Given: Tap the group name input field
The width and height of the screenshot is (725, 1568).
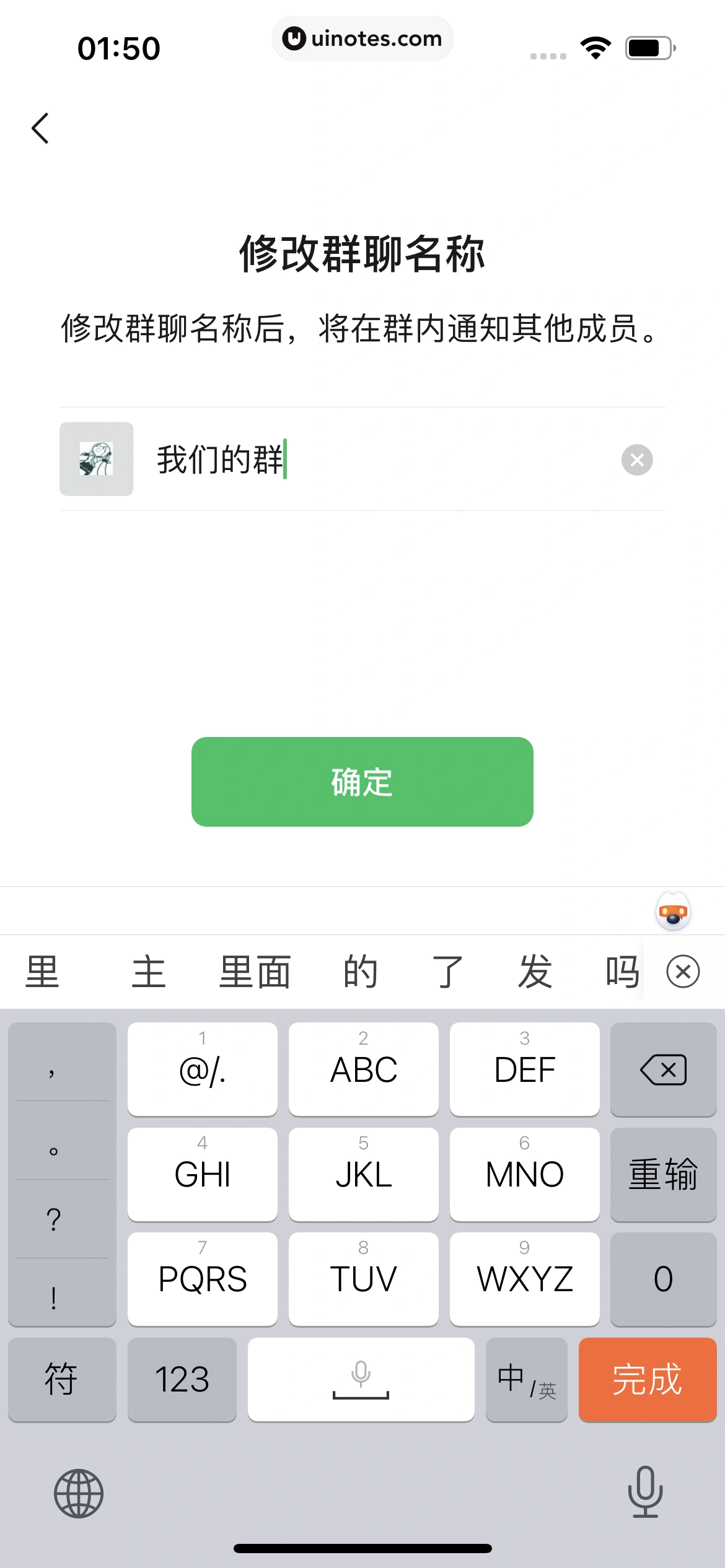Looking at the screenshot, I should (384, 460).
